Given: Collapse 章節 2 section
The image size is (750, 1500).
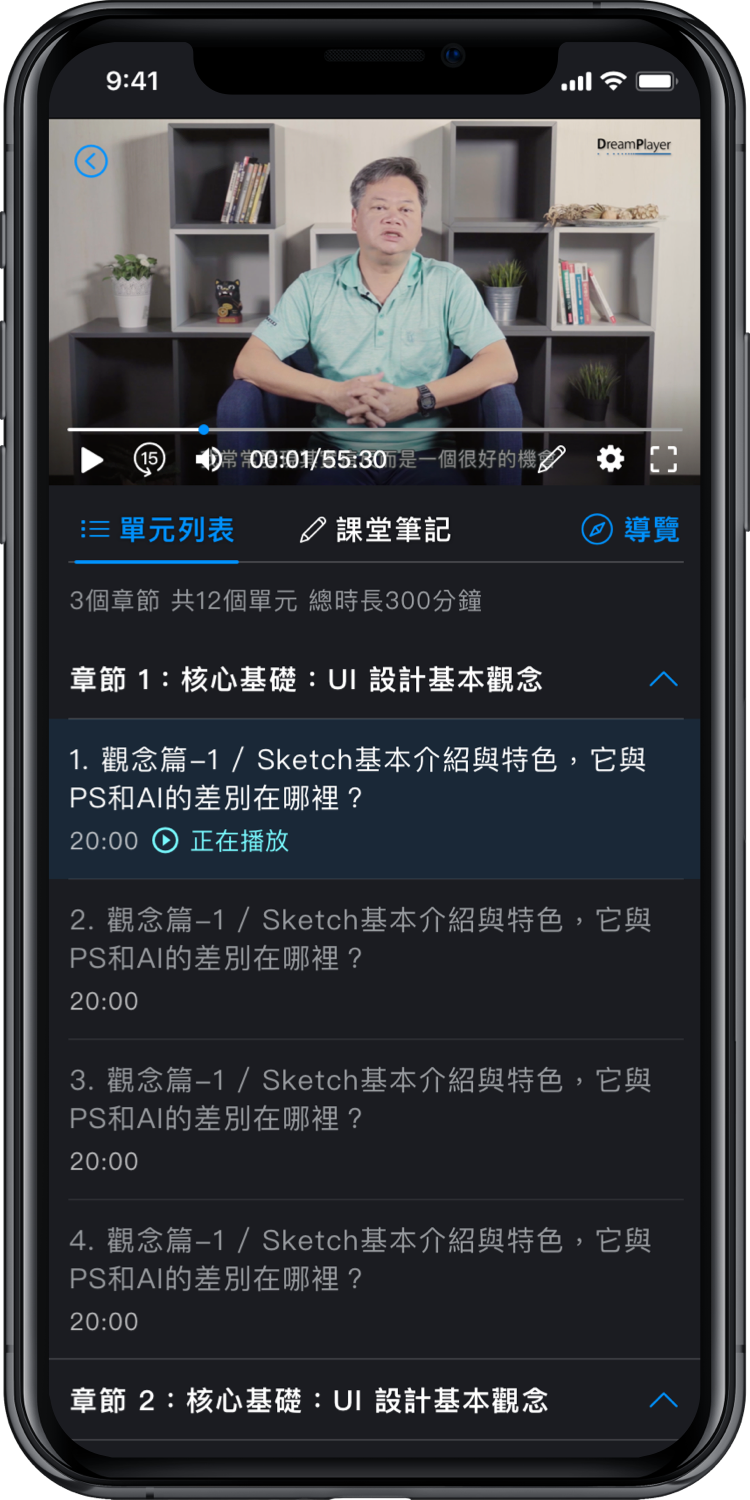Looking at the screenshot, I should pyautogui.click(x=663, y=1400).
